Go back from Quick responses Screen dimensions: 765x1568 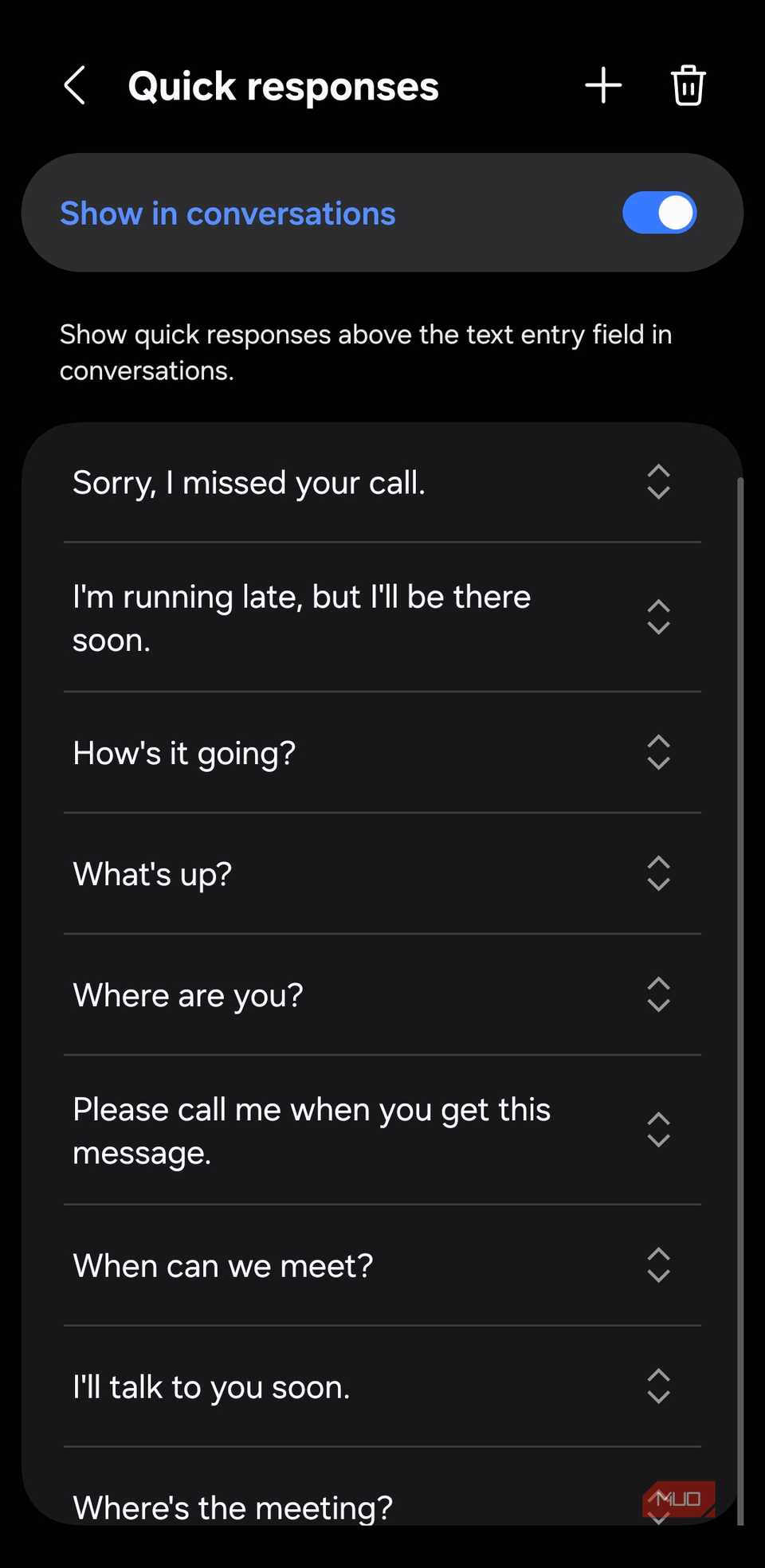pyautogui.click(x=75, y=86)
